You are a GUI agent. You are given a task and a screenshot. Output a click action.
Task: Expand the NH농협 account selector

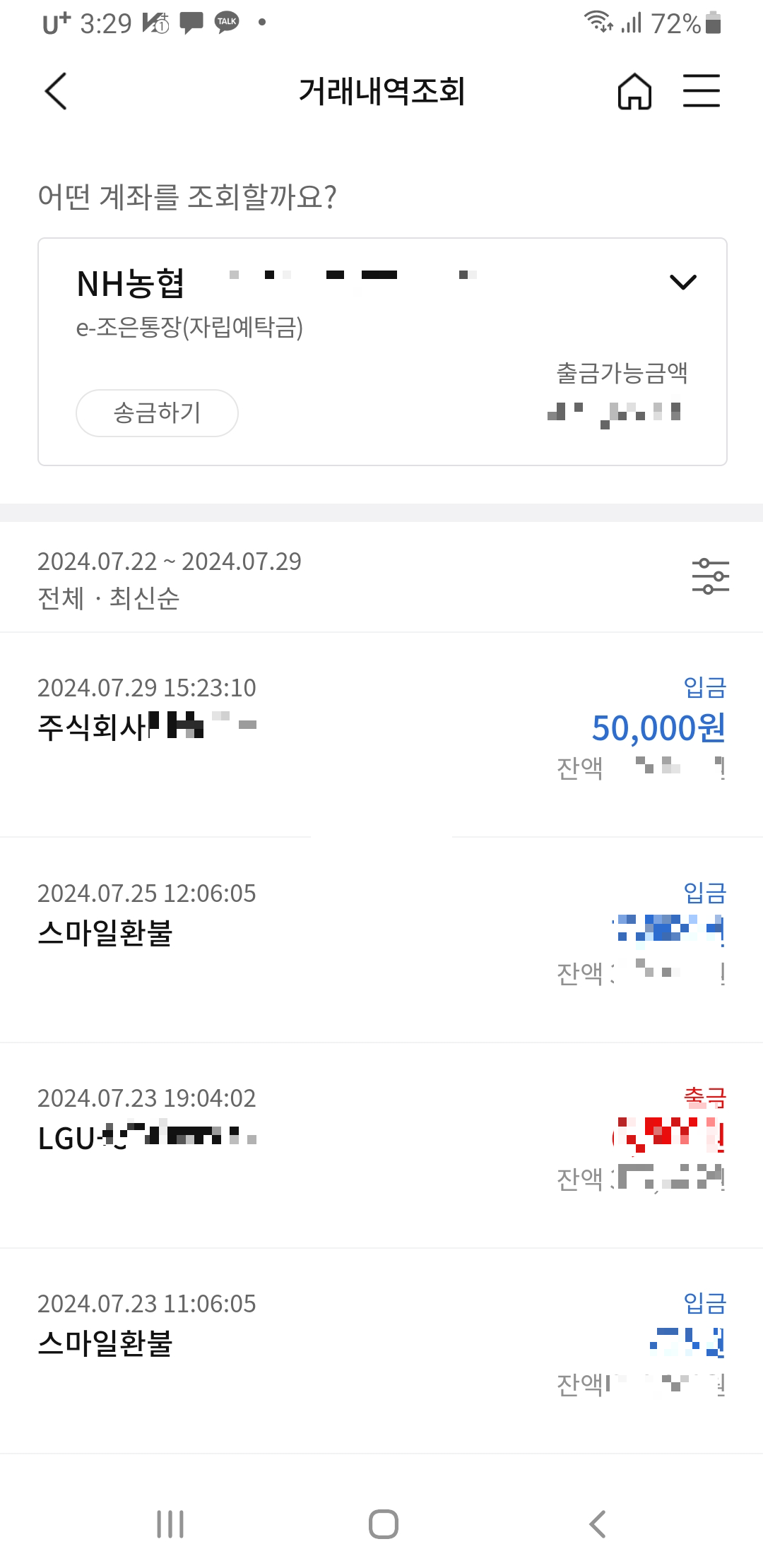point(682,283)
